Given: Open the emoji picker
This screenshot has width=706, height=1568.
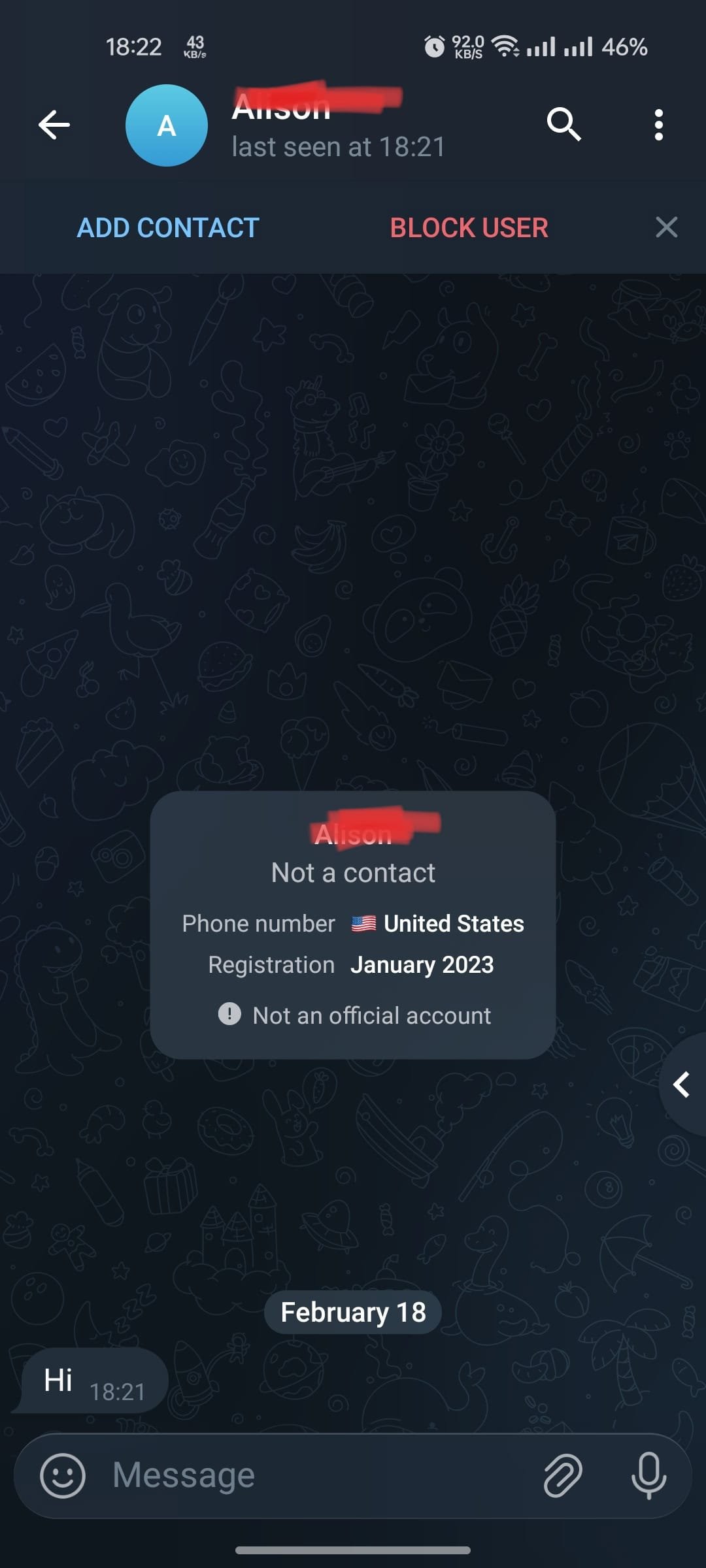Looking at the screenshot, I should click(63, 1475).
